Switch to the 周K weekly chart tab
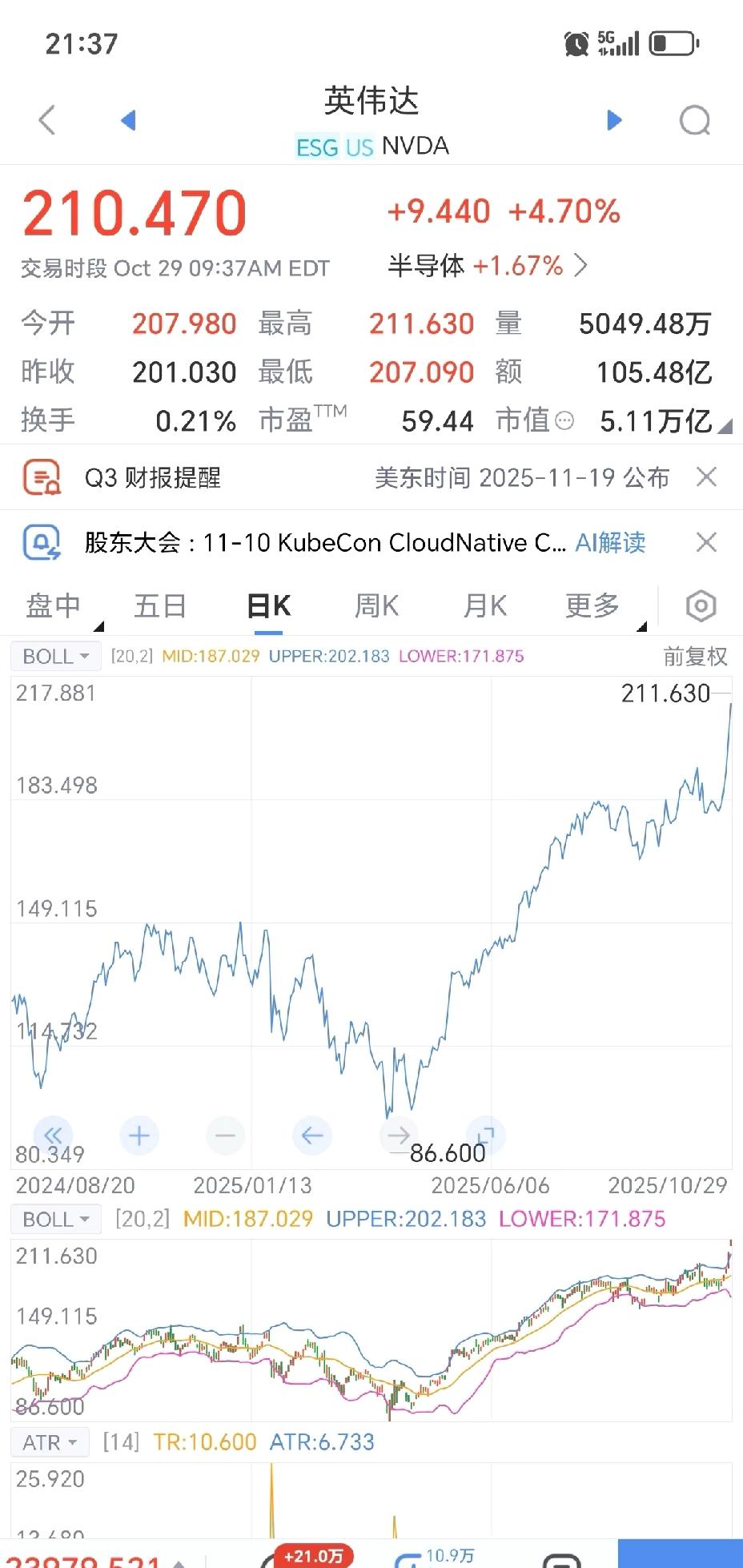Screen dimensions: 743x1568 pyautogui.click(x=376, y=606)
